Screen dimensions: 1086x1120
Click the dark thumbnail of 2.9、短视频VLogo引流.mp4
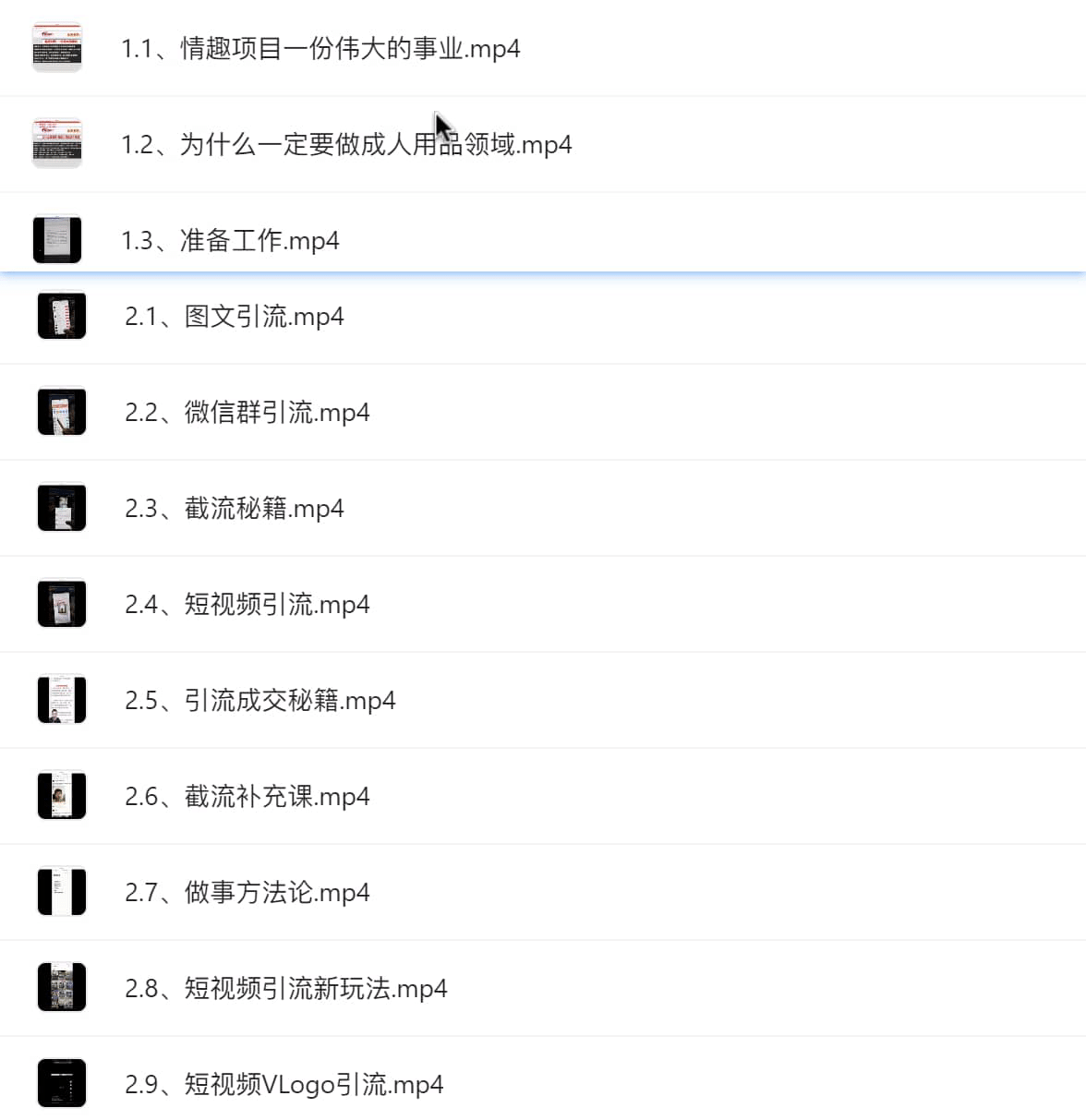pyautogui.click(x=61, y=1082)
